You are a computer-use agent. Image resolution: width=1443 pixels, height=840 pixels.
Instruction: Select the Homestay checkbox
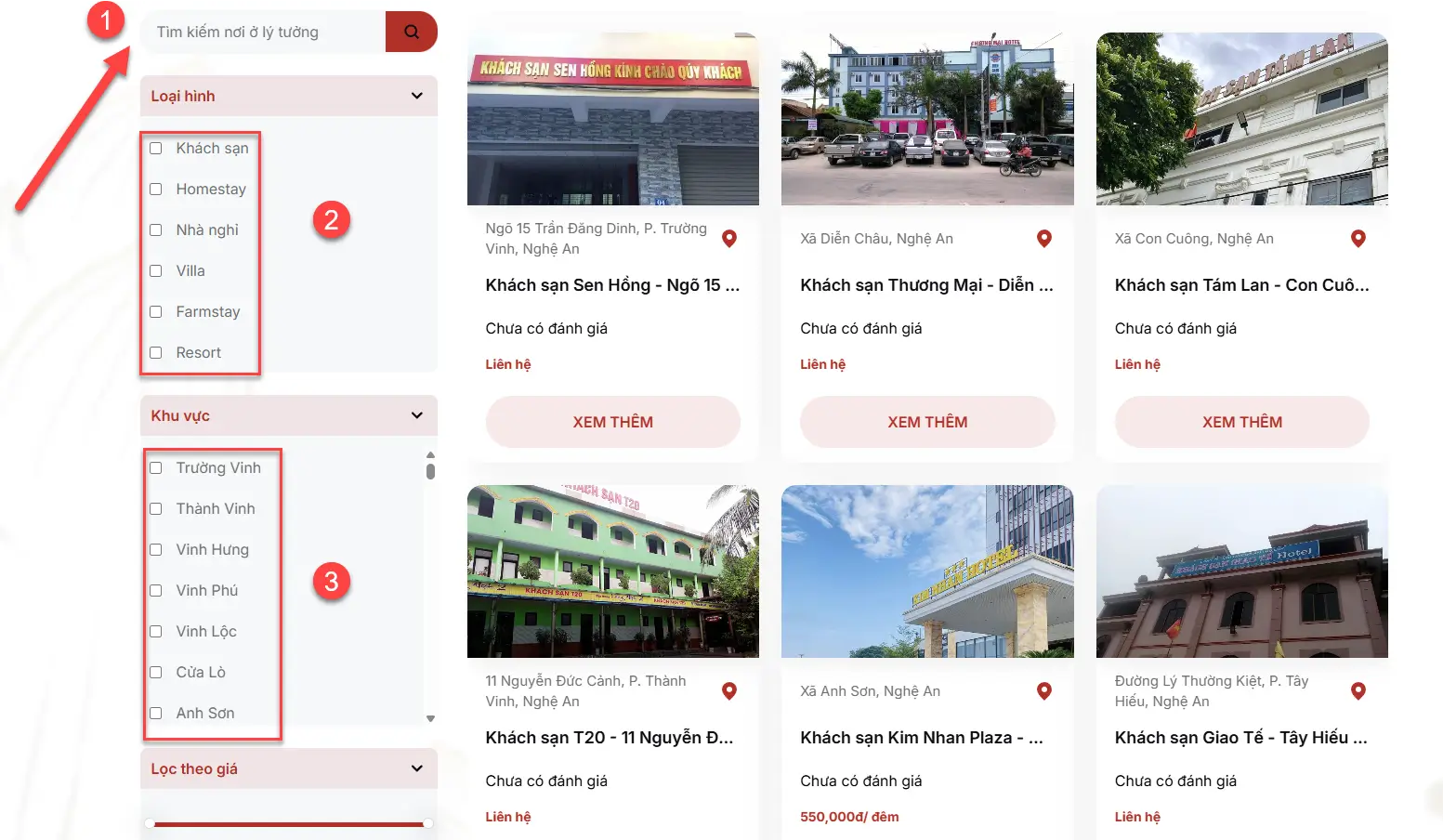click(156, 189)
